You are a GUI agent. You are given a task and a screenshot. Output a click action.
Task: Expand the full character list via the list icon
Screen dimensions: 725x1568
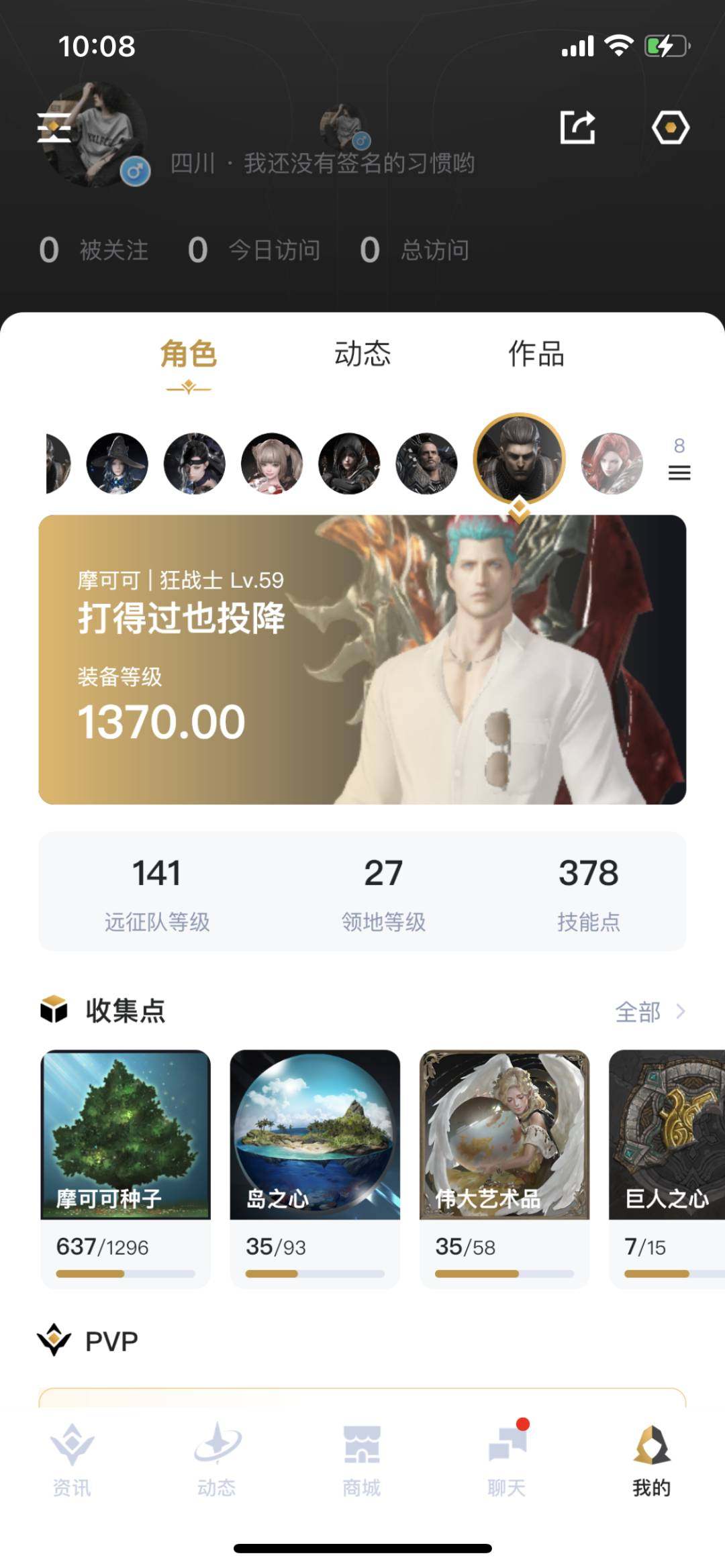pos(679,472)
